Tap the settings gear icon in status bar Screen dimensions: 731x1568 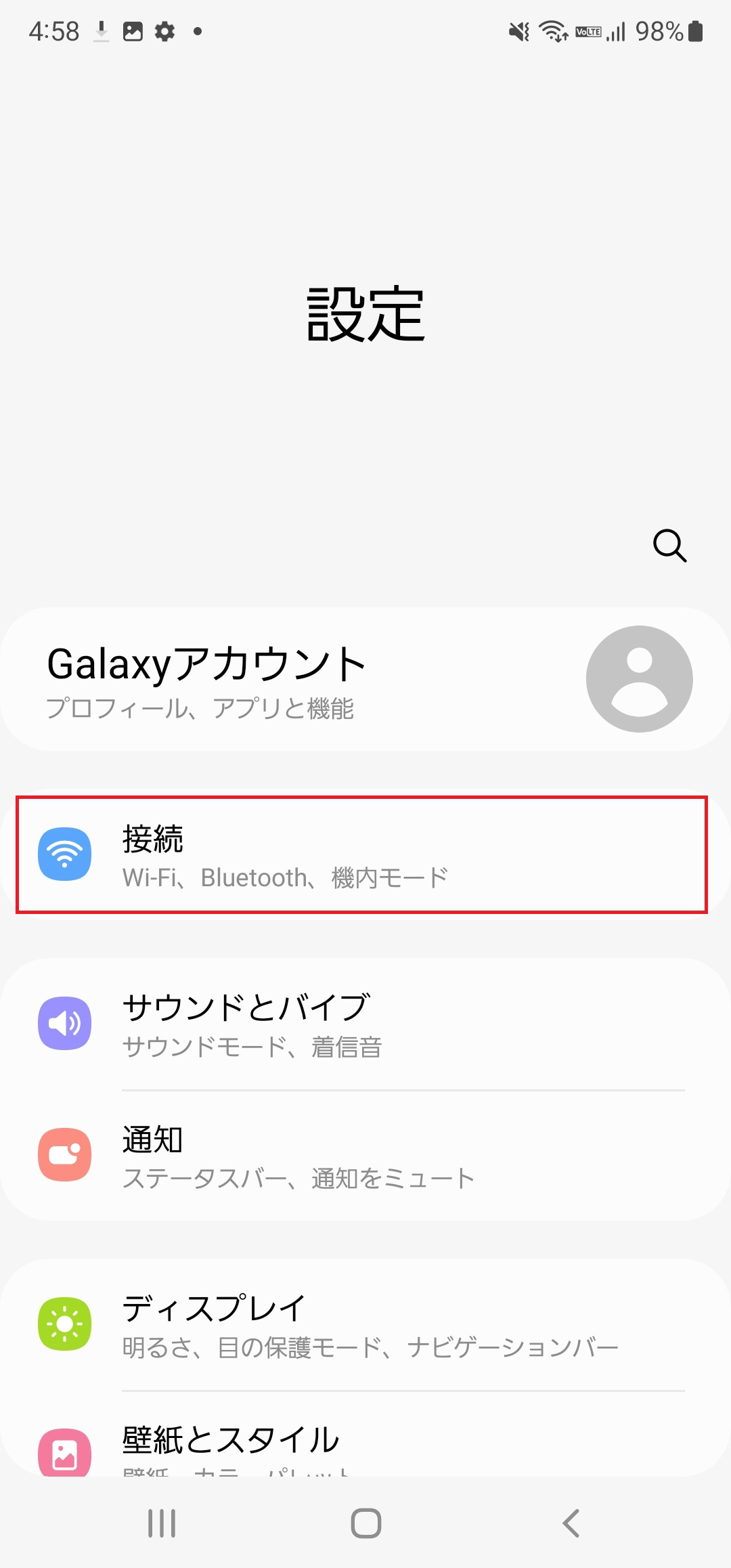coord(163,30)
